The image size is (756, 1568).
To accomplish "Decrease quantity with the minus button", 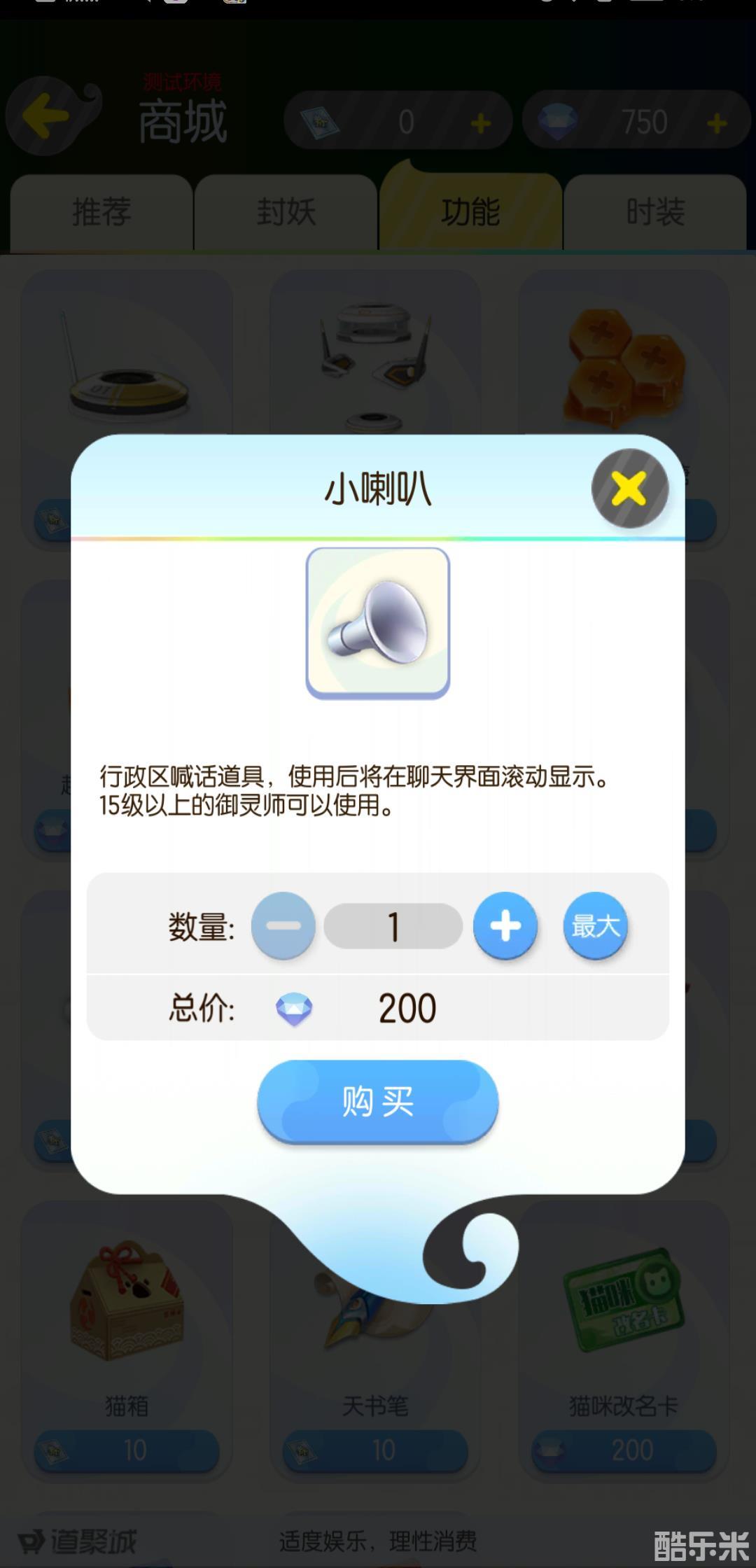I will (283, 925).
